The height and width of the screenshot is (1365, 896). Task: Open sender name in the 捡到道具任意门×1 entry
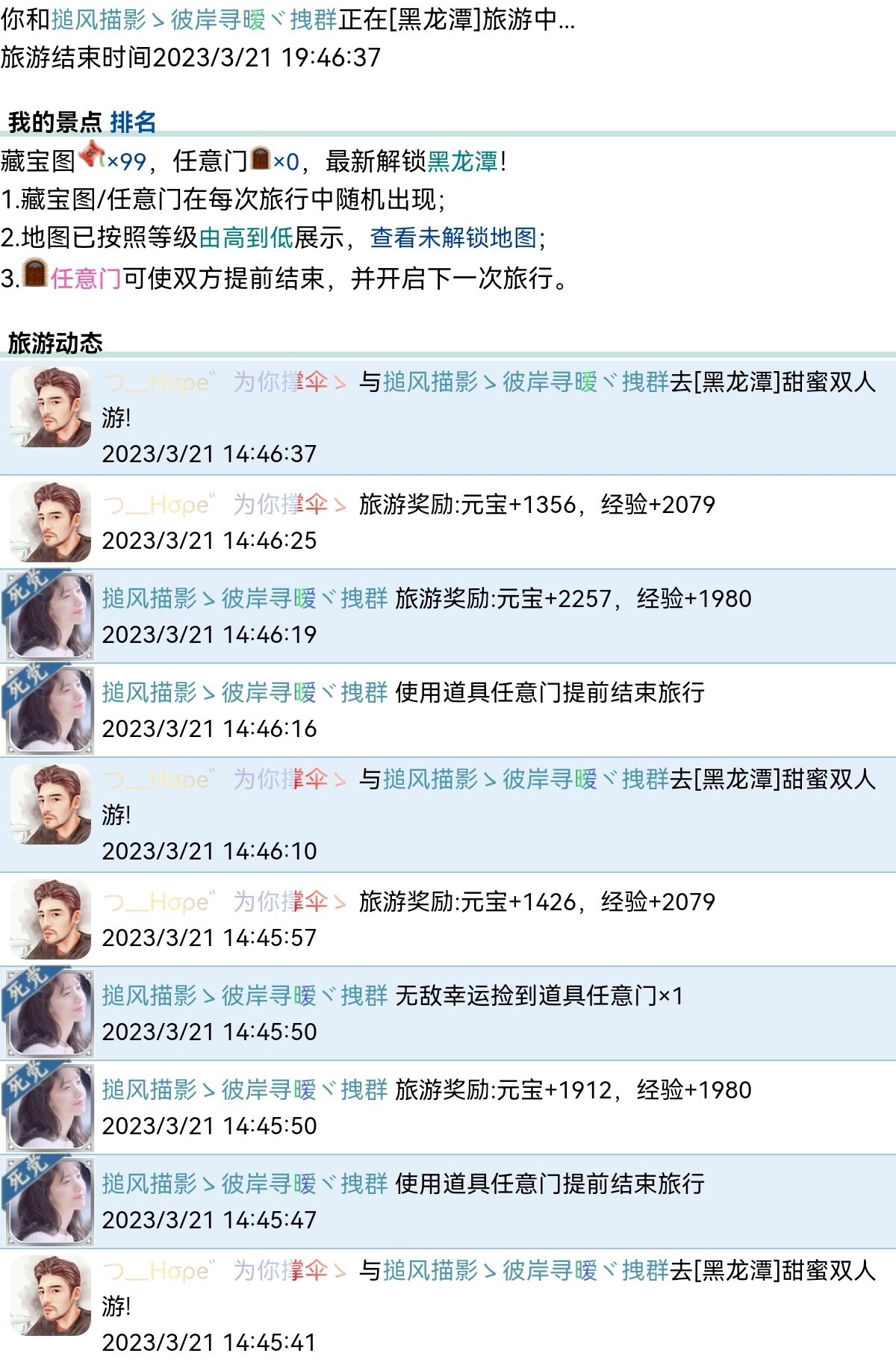click(244, 995)
